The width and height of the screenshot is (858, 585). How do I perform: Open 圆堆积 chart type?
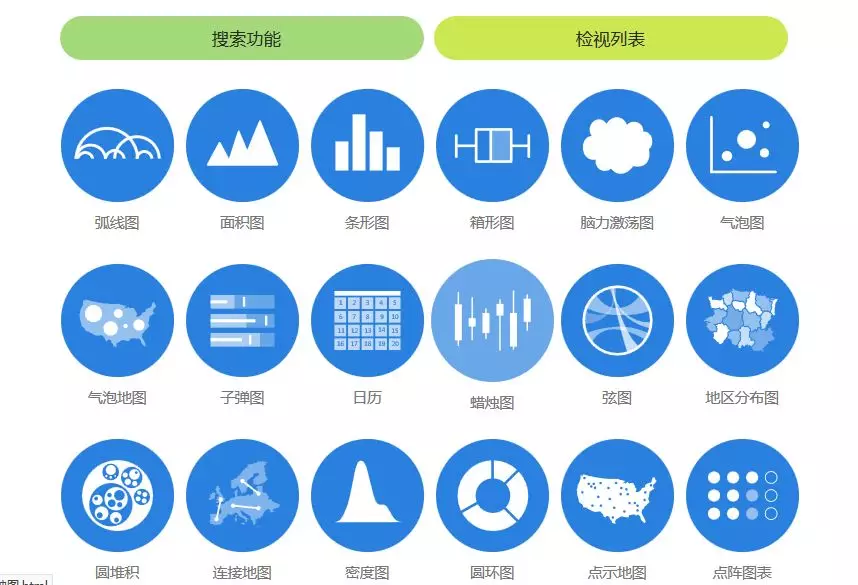[x=117, y=495]
